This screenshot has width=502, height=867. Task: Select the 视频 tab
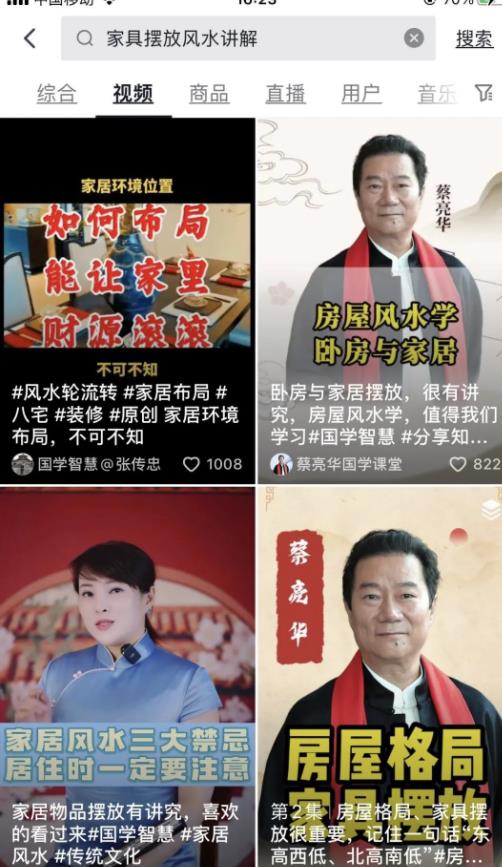pos(133,93)
